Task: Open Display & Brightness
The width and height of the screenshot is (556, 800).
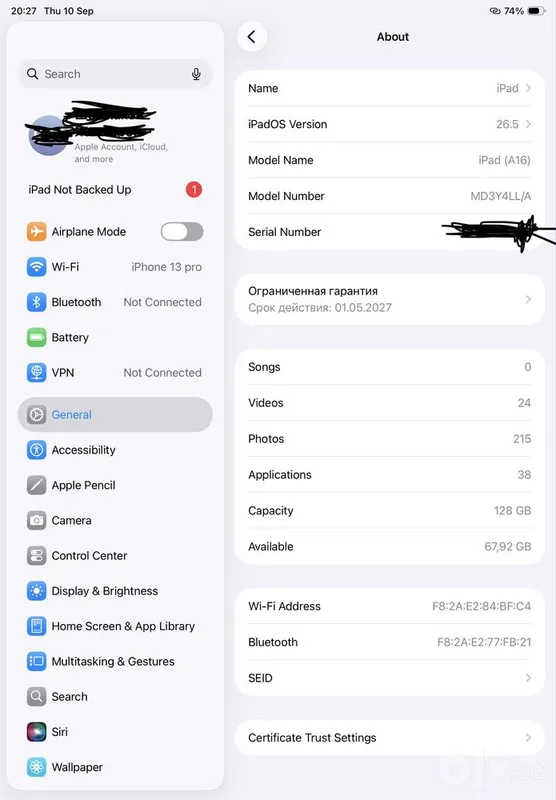Action: coord(115,591)
